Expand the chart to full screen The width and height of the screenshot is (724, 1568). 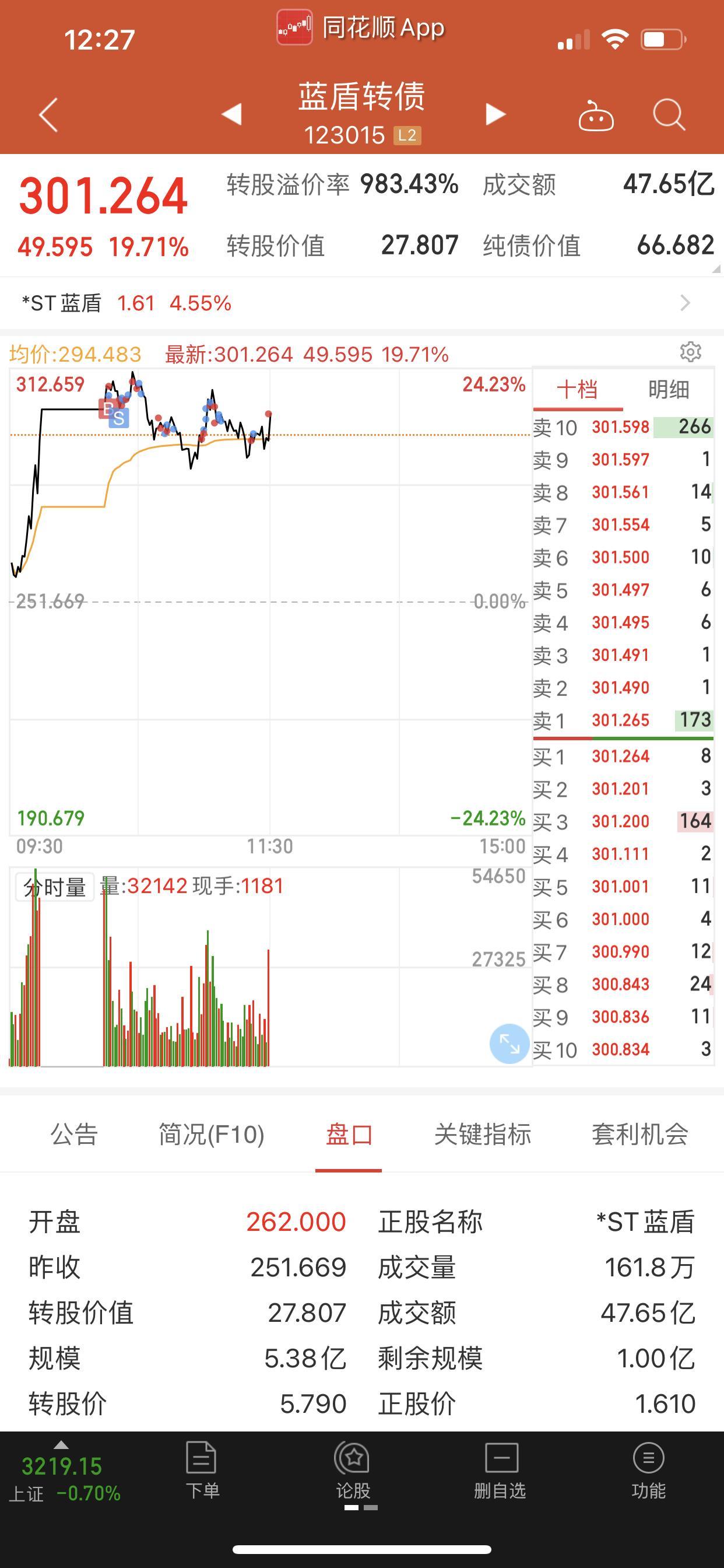509,1044
